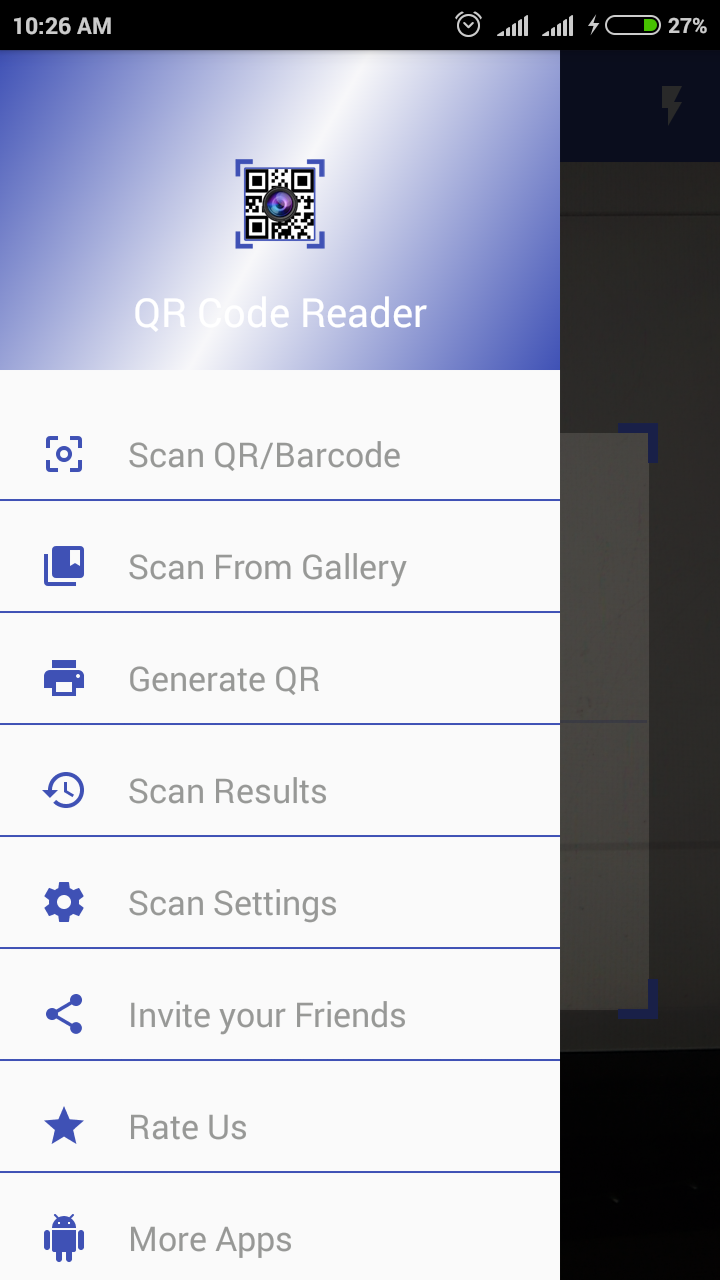View Scan Results from the drawer
This screenshot has height=1280, width=720.
tap(227, 791)
